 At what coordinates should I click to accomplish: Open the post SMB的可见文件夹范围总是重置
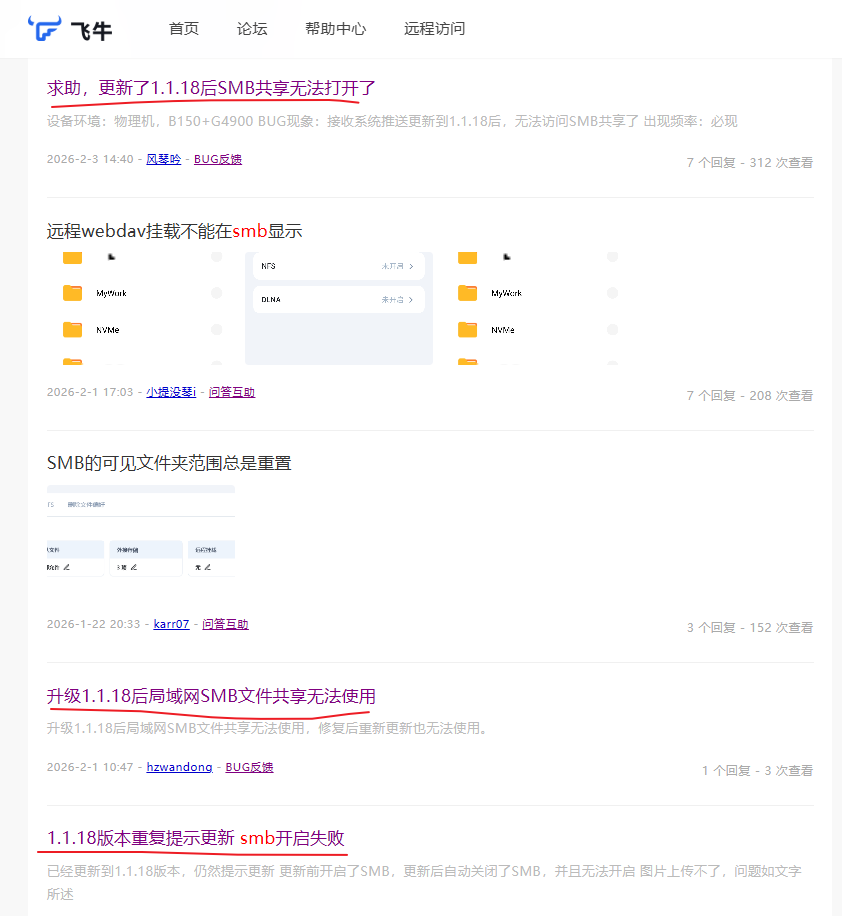coord(169,463)
